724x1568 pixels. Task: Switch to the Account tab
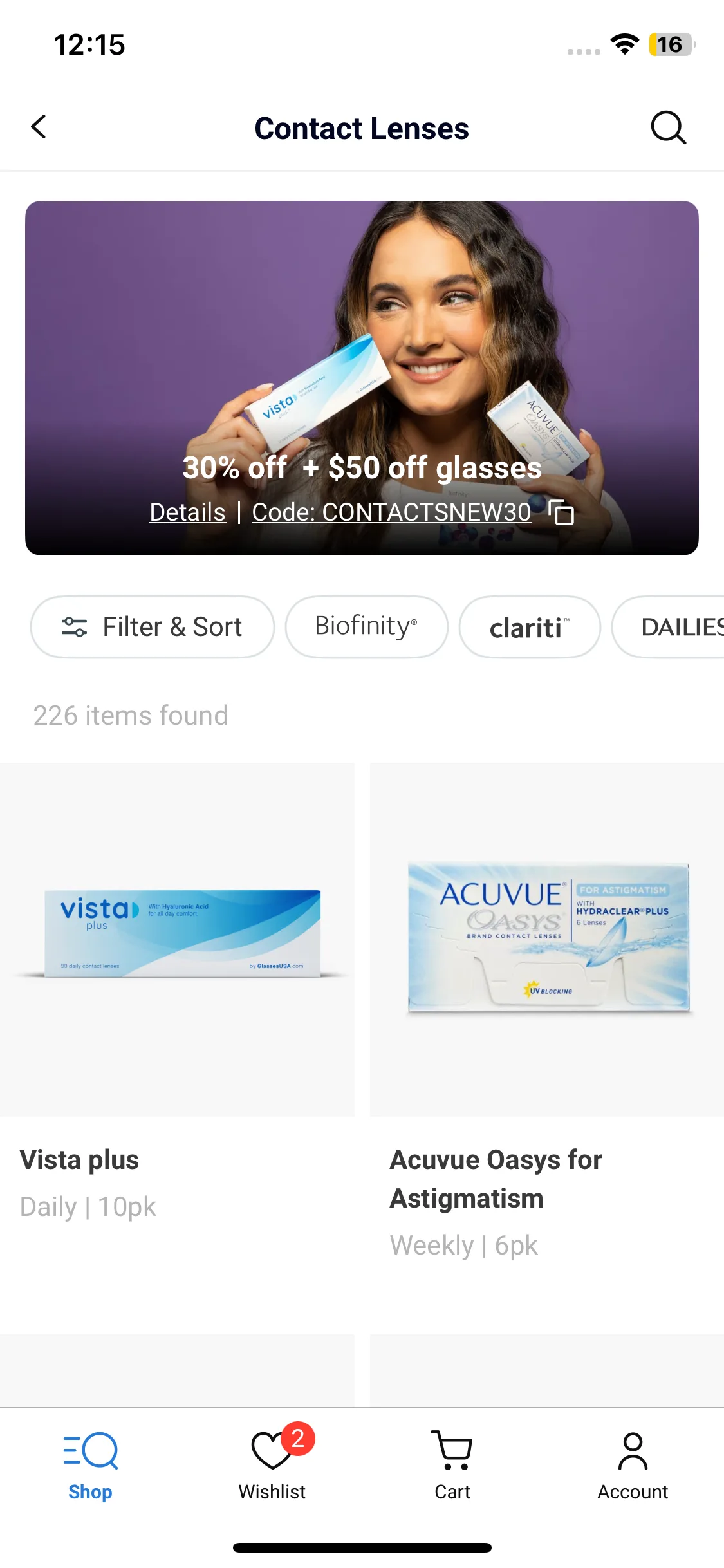[633, 1465]
